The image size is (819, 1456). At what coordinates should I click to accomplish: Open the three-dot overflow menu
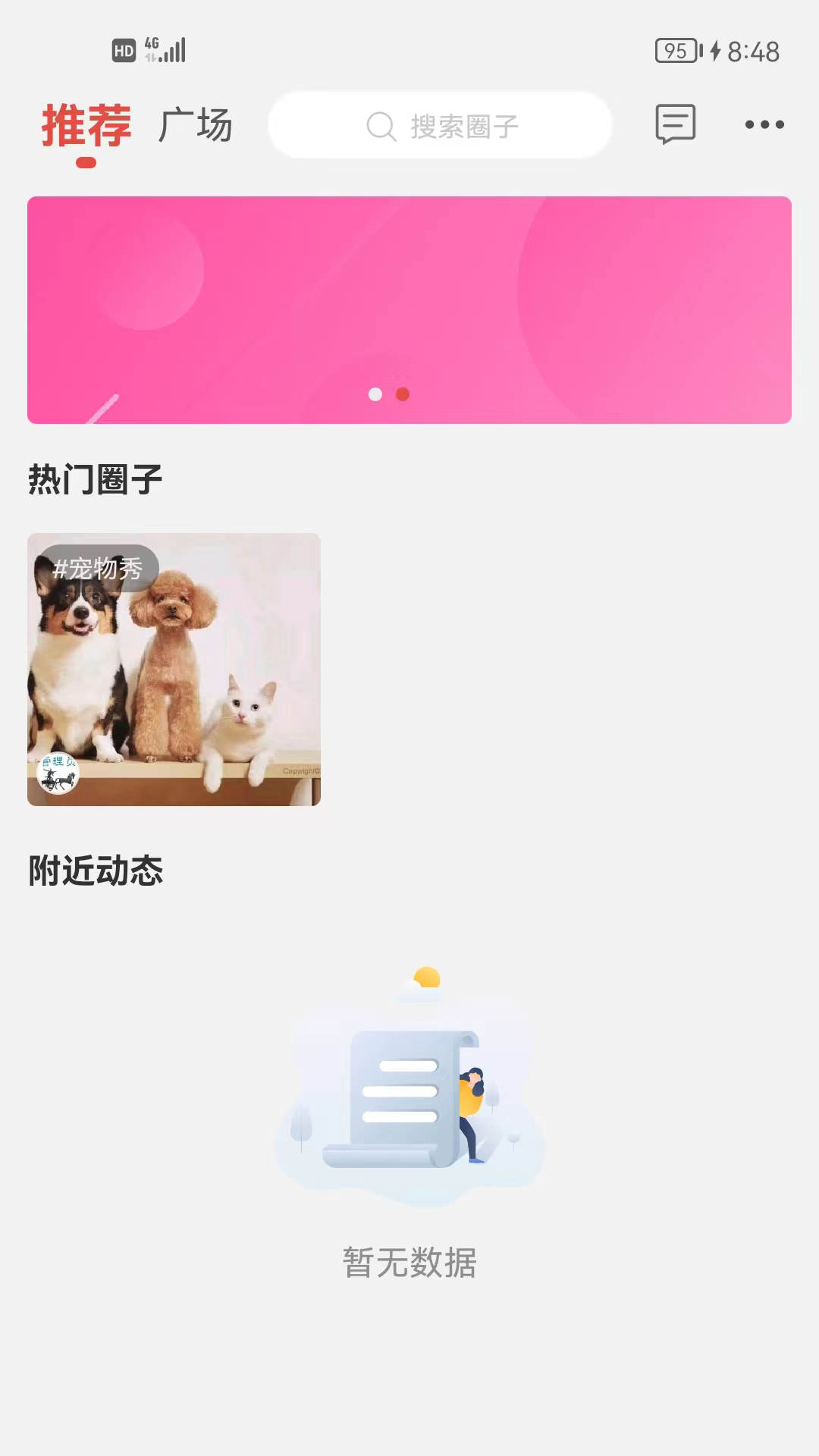tap(764, 125)
